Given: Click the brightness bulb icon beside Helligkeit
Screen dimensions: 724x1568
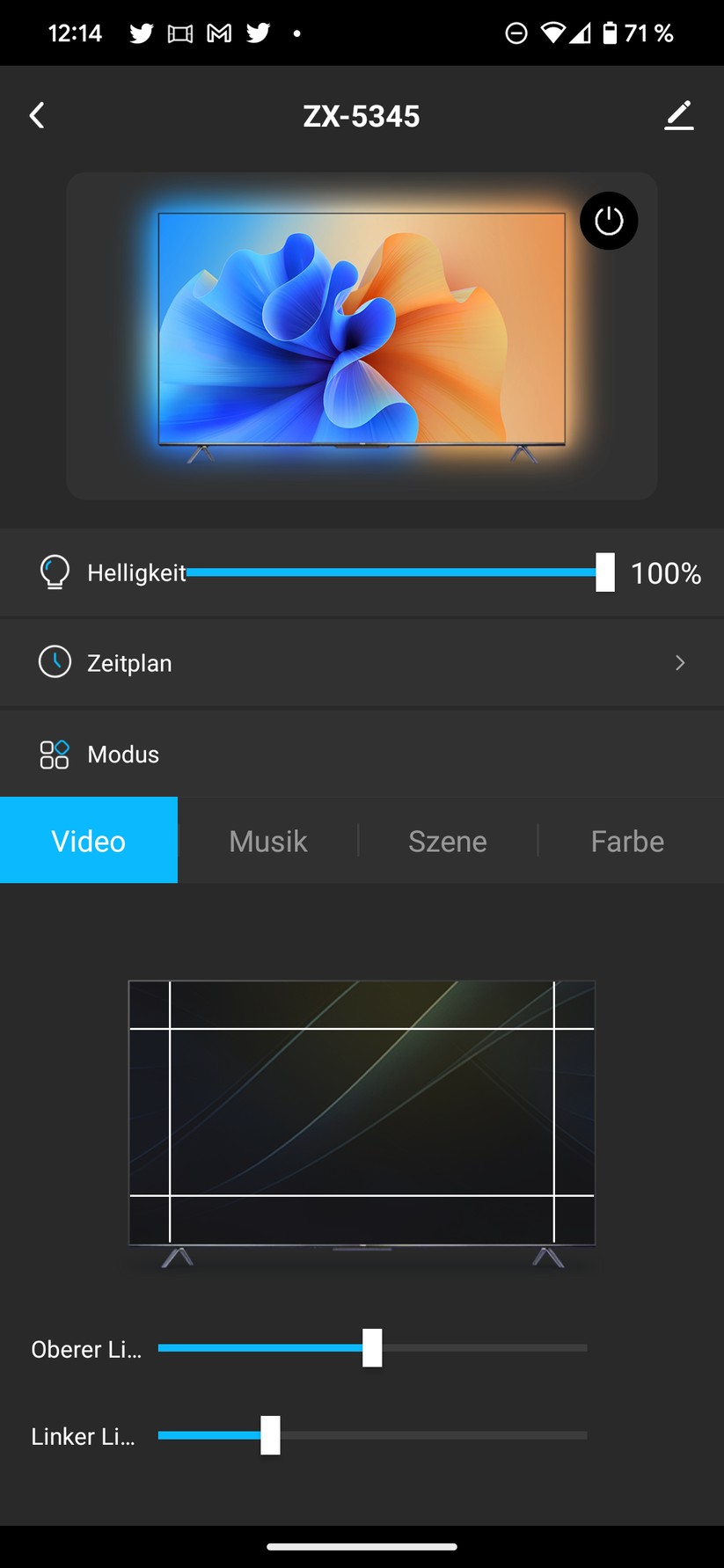Looking at the screenshot, I should point(54,573).
